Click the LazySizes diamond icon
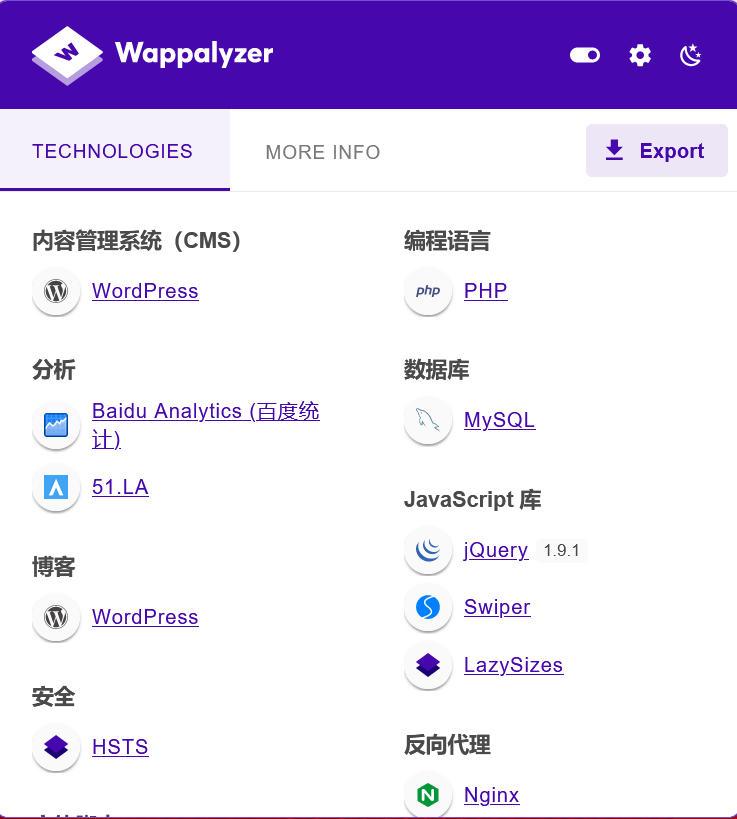 click(428, 665)
